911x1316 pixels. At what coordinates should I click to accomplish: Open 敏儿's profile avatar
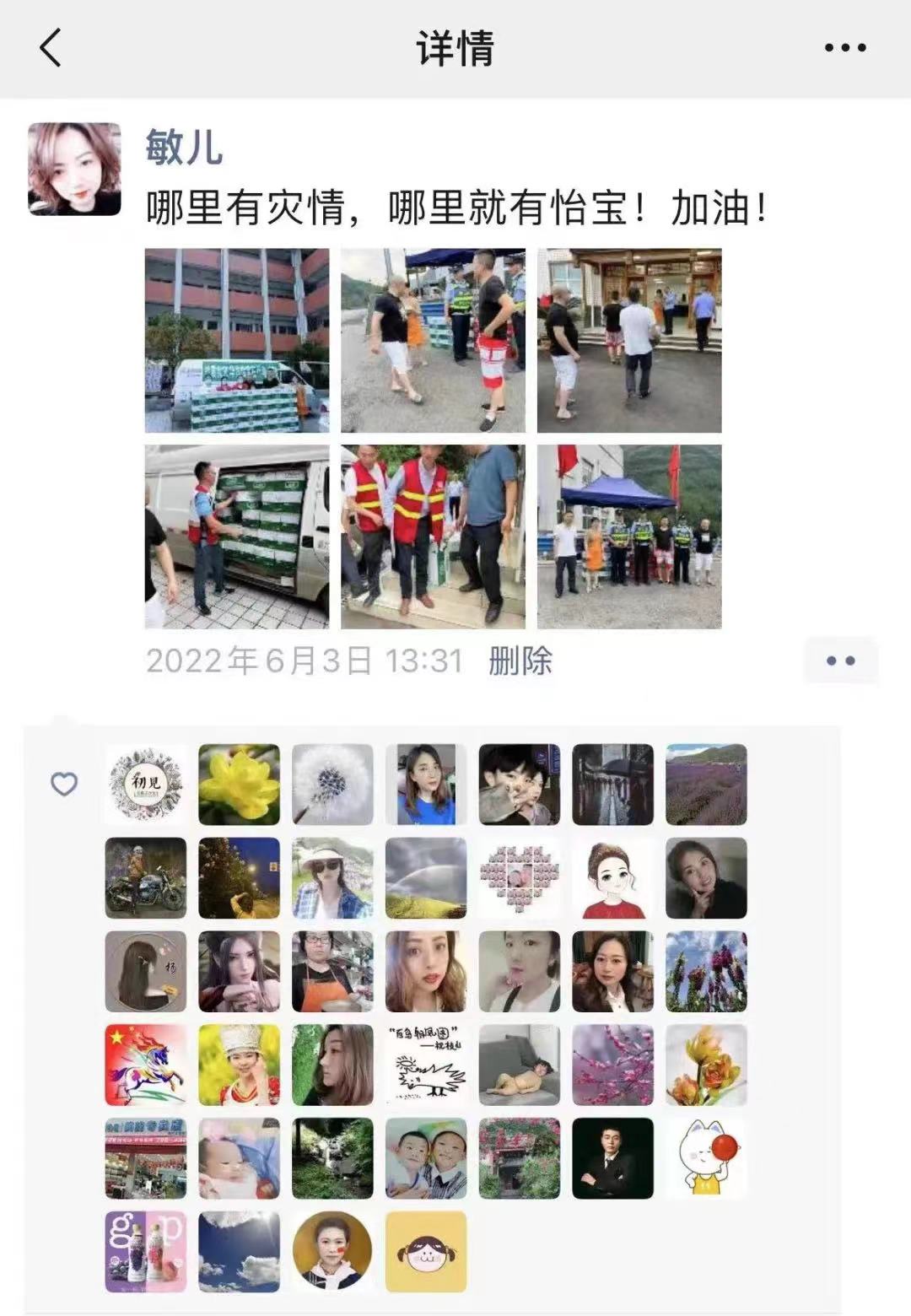point(74,169)
